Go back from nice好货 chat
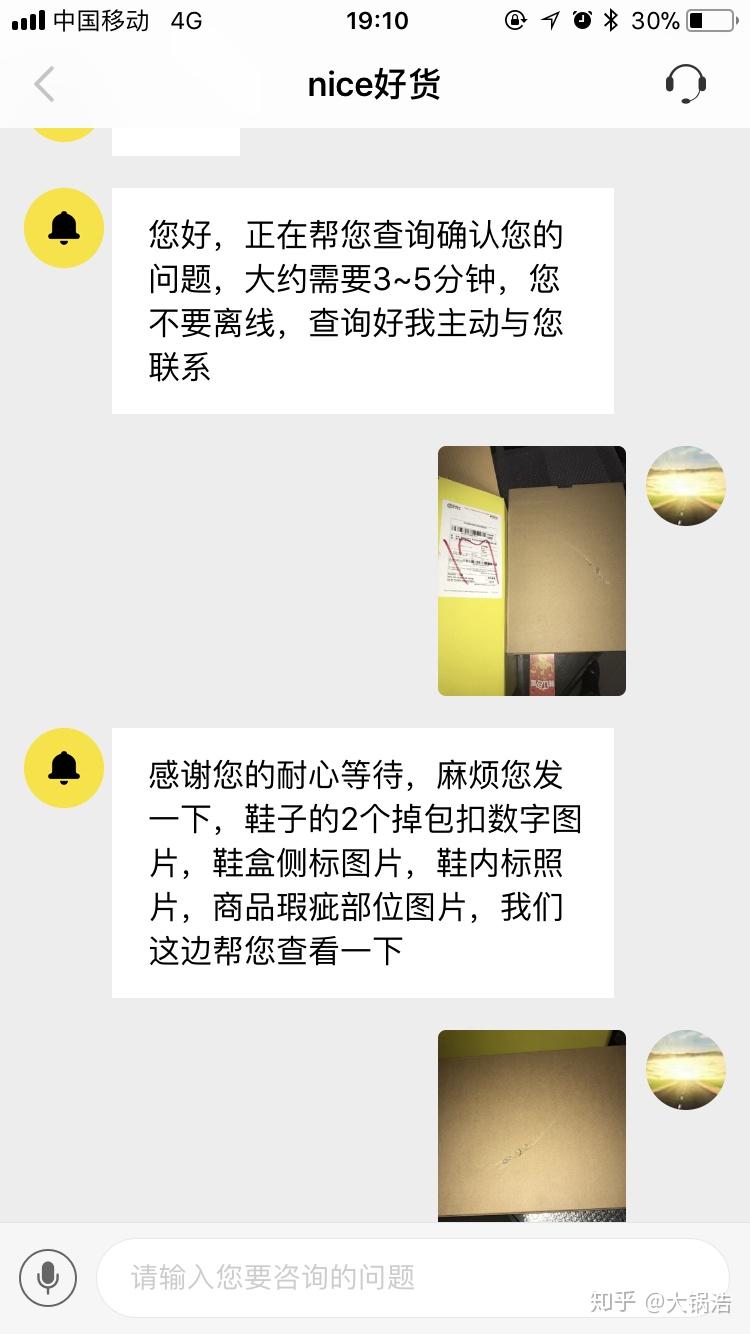The image size is (750, 1334). 45,85
